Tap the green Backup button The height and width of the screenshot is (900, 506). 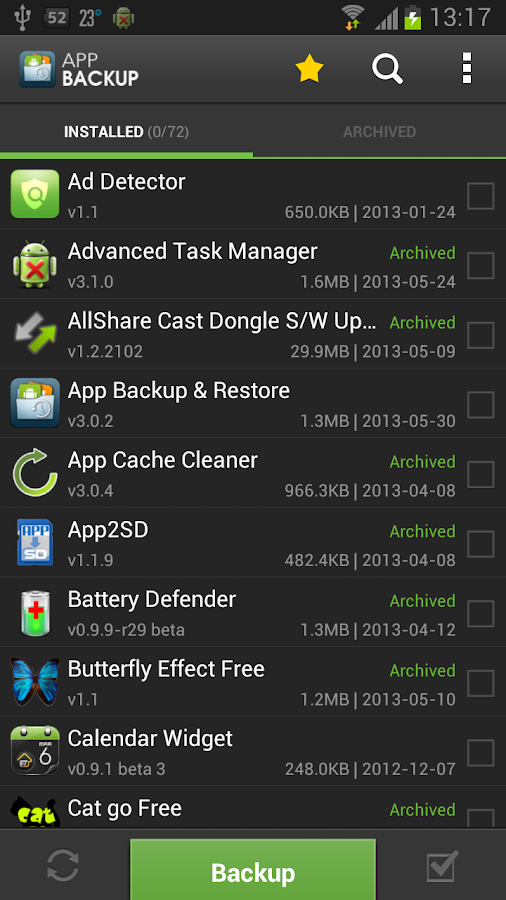coord(253,870)
